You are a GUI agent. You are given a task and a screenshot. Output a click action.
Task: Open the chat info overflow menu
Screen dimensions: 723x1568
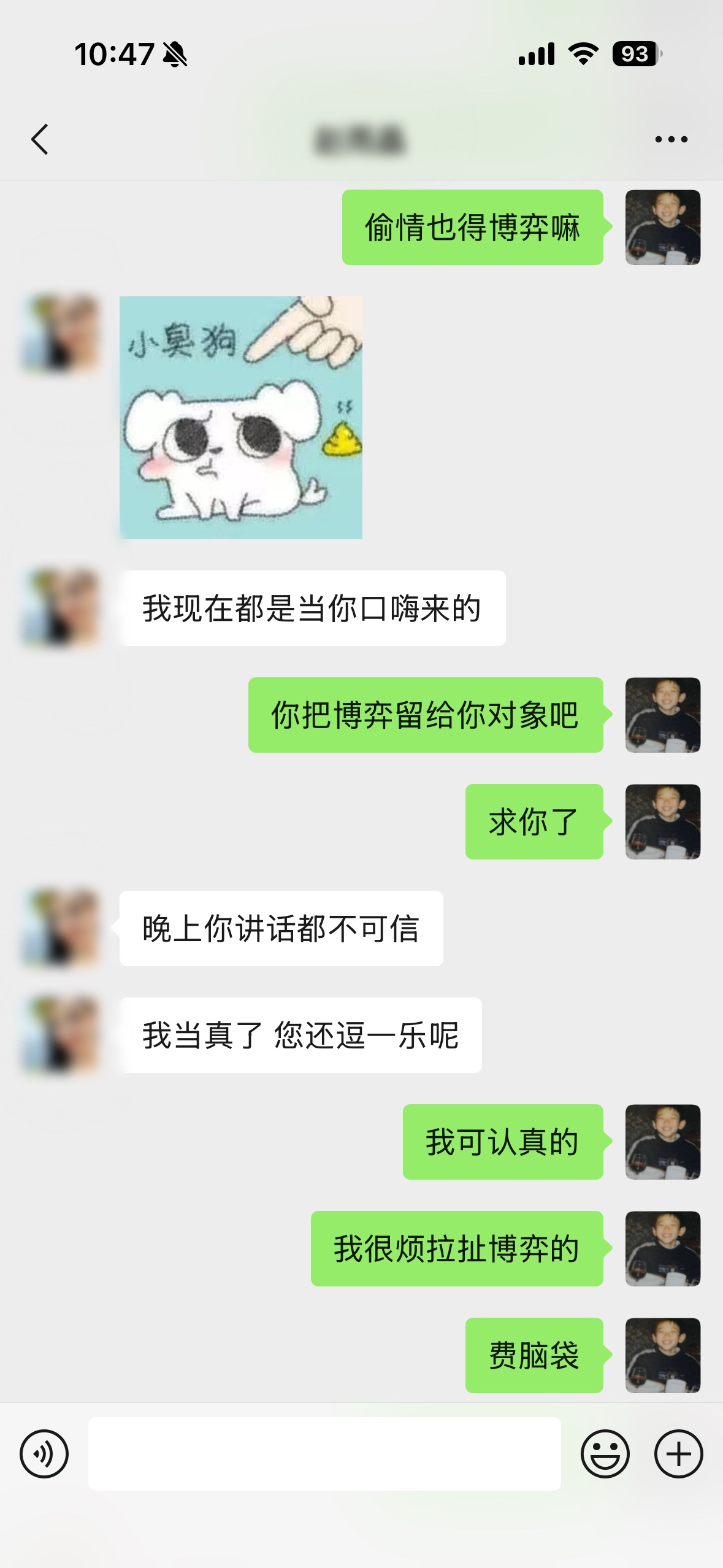(x=671, y=139)
